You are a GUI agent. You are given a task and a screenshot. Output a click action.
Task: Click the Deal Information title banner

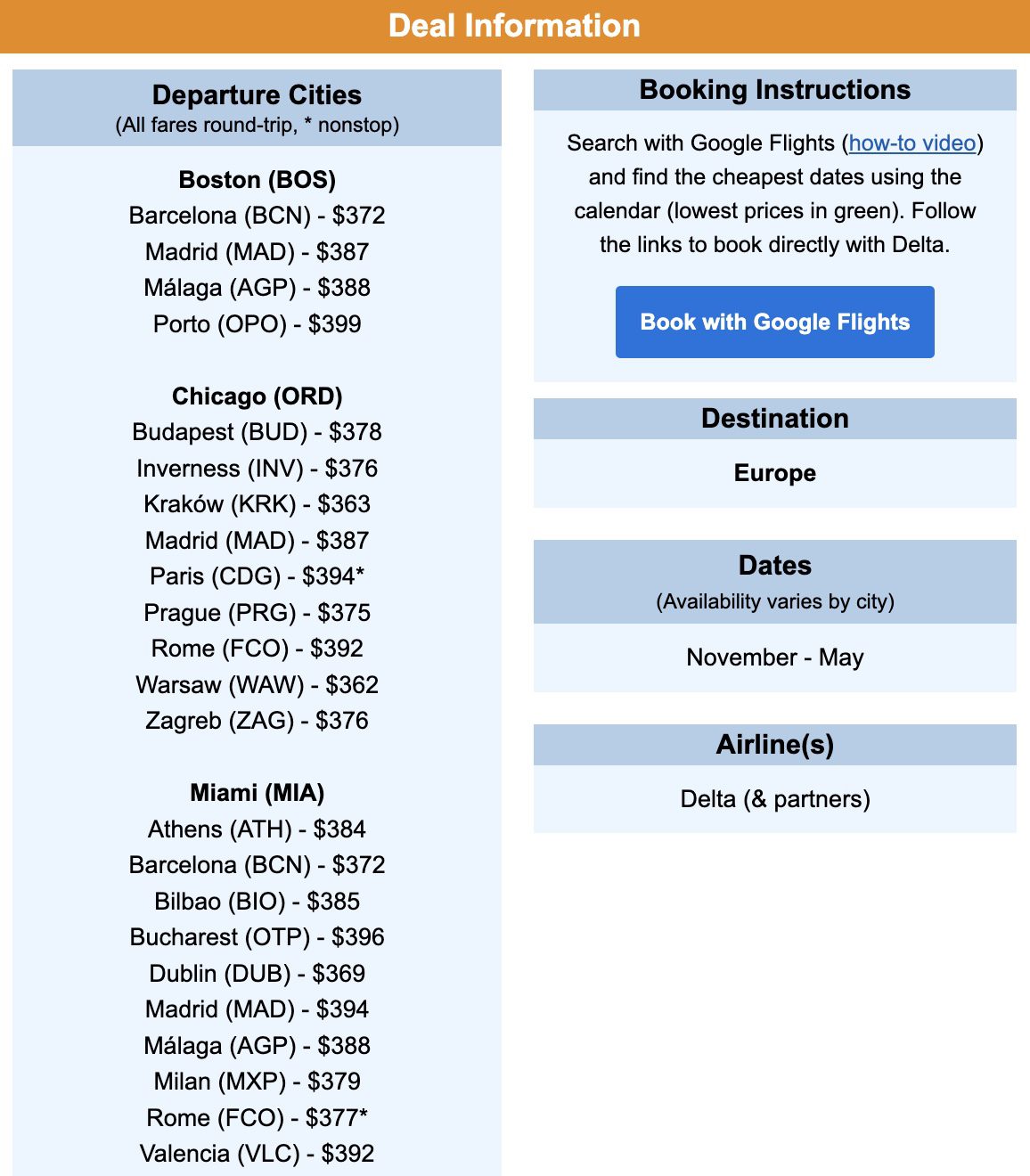tap(515, 26)
